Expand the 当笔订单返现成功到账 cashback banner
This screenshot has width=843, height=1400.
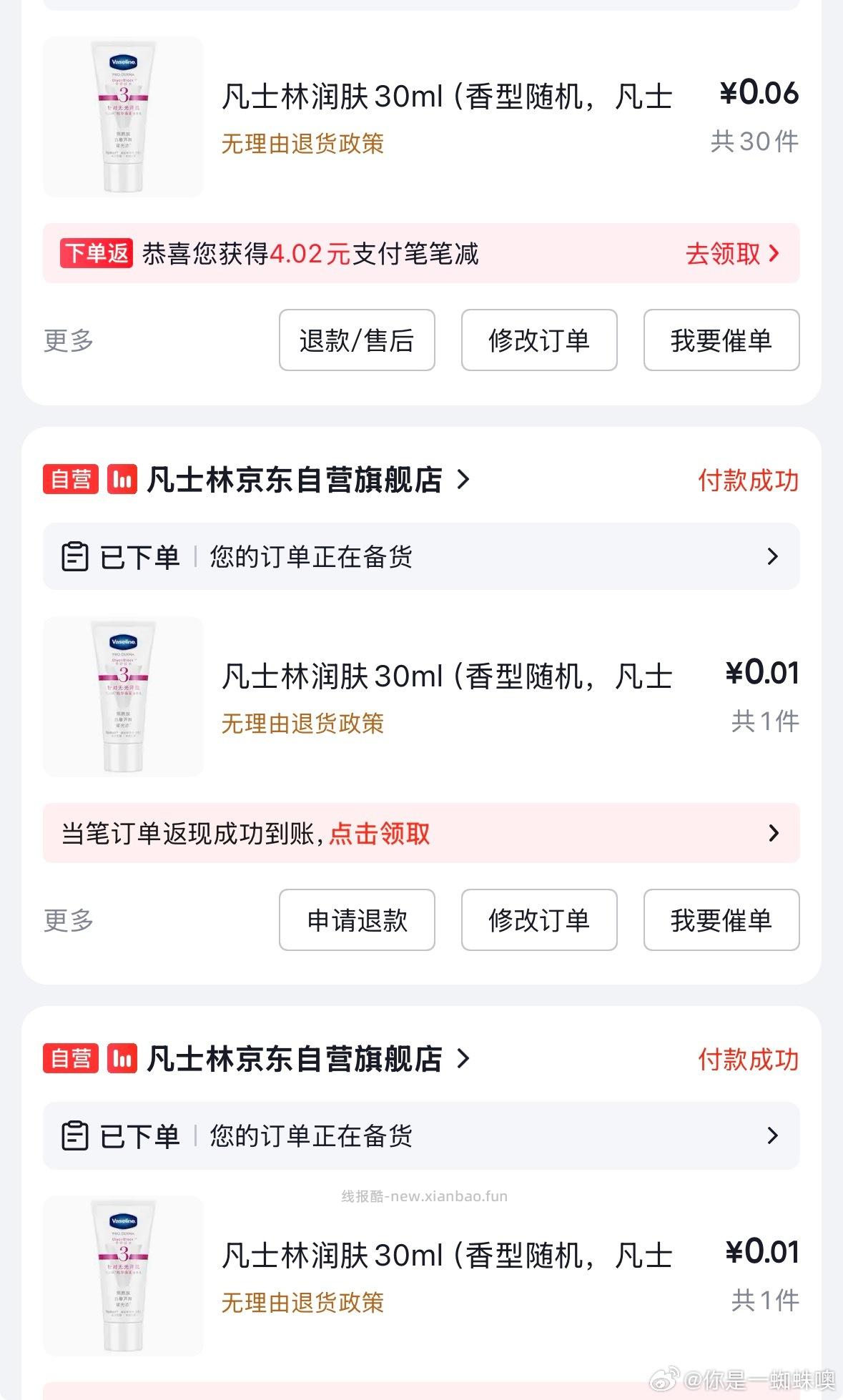point(422,834)
